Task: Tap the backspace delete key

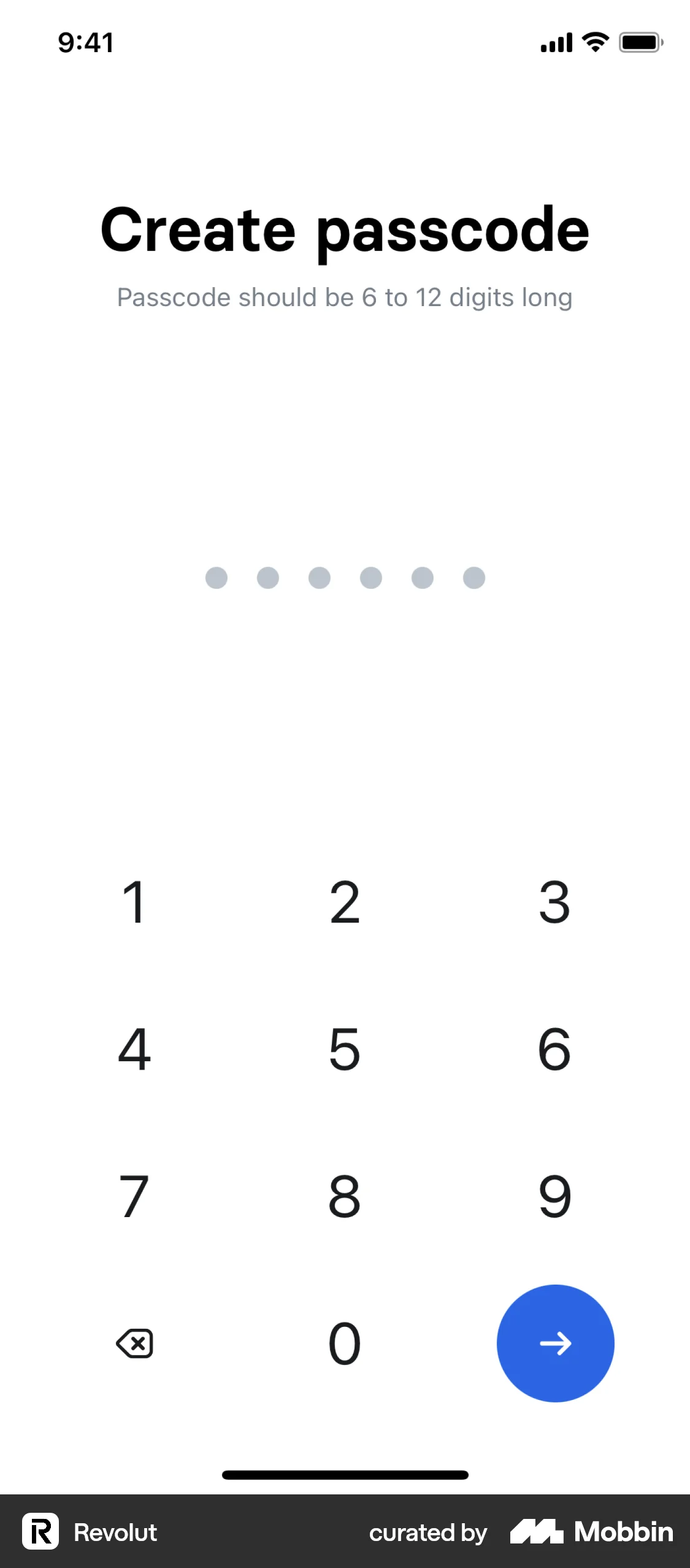Action: point(135,1343)
